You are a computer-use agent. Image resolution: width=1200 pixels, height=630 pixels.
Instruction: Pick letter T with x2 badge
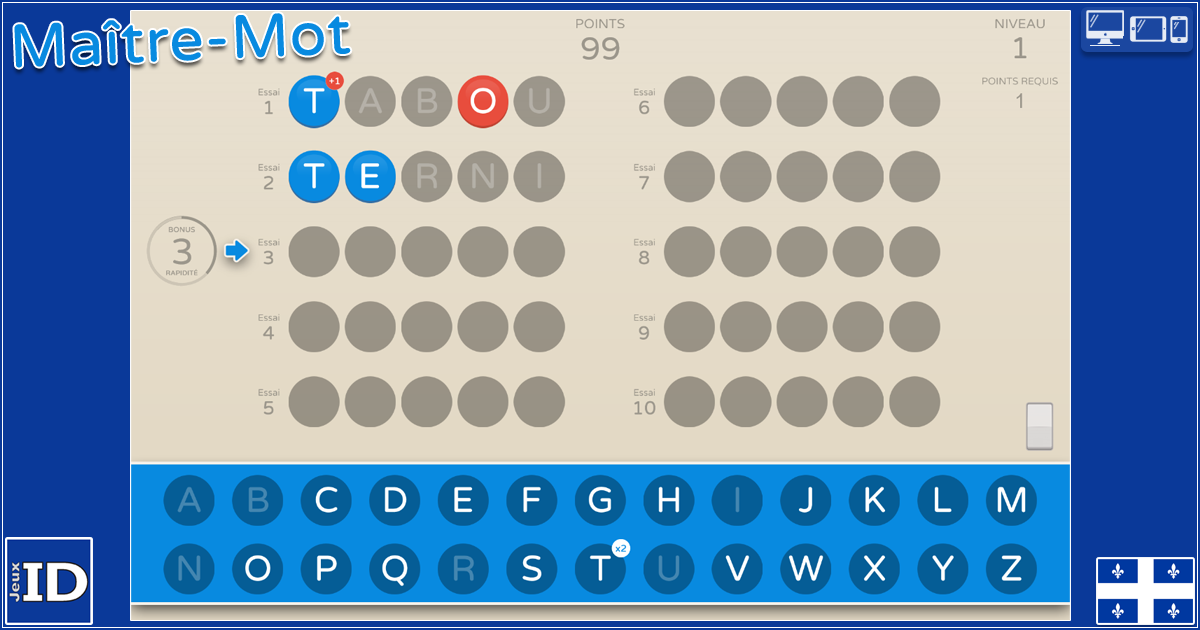point(600,569)
